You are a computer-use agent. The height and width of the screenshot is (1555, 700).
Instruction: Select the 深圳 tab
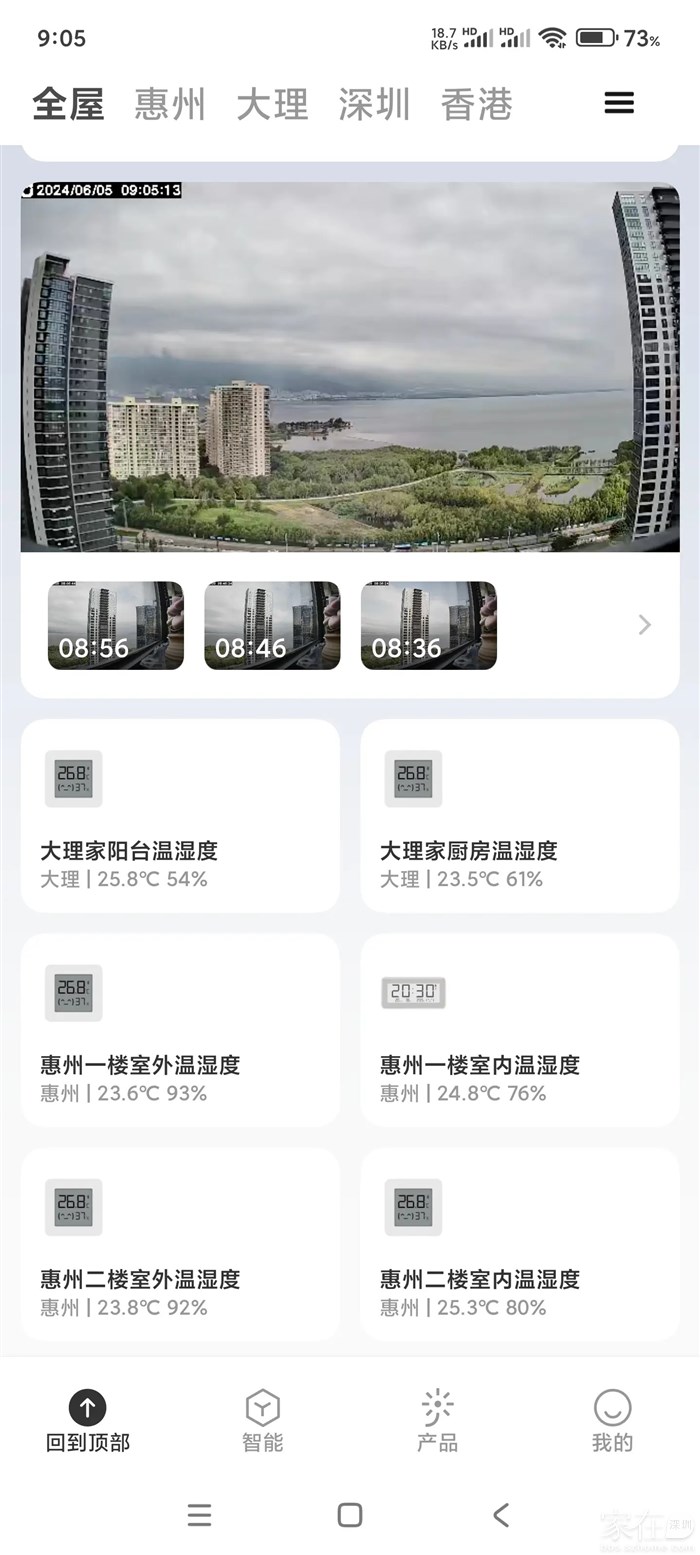point(374,104)
